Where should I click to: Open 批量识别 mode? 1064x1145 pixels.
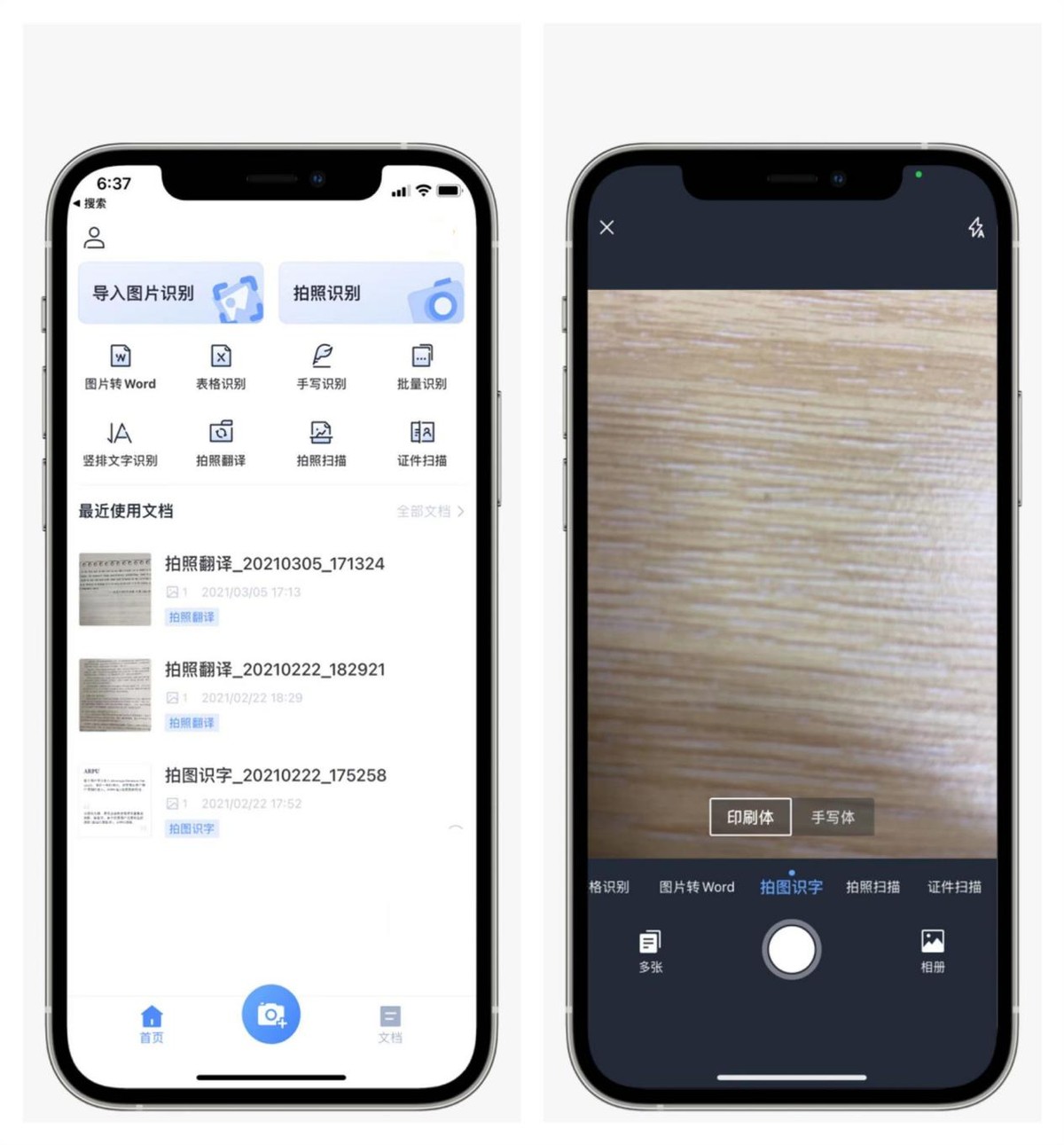(x=421, y=366)
